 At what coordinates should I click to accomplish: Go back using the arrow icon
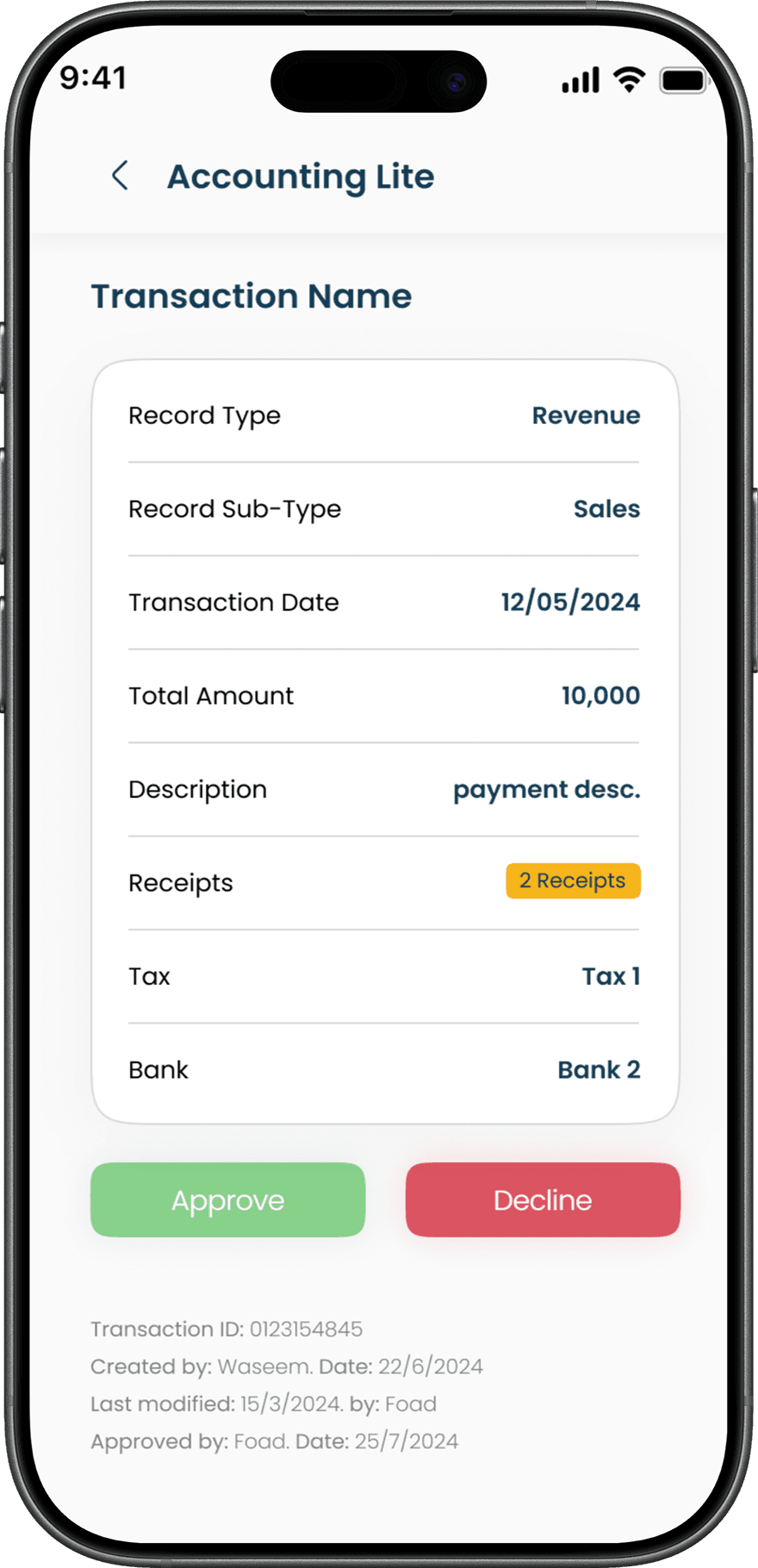(121, 176)
